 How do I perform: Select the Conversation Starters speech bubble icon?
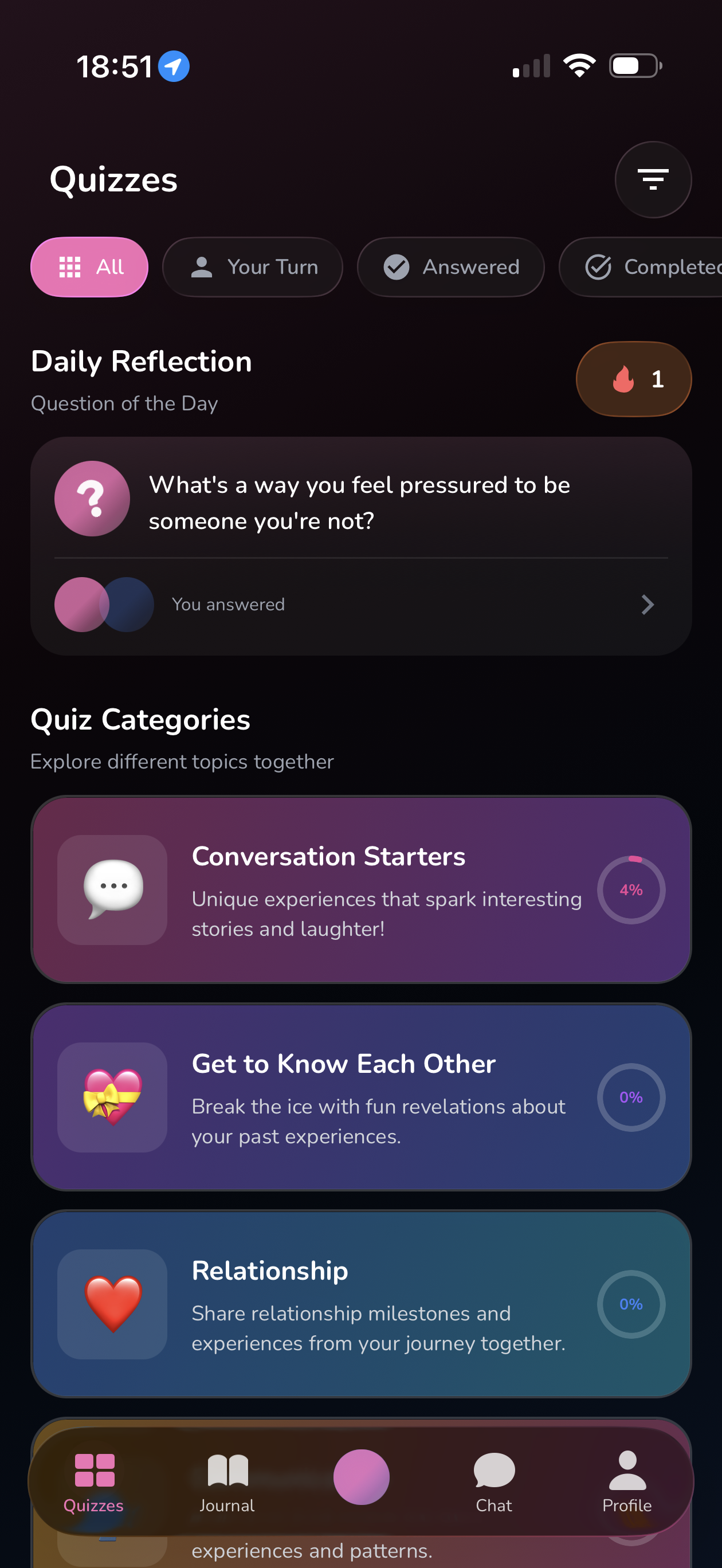click(111, 889)
